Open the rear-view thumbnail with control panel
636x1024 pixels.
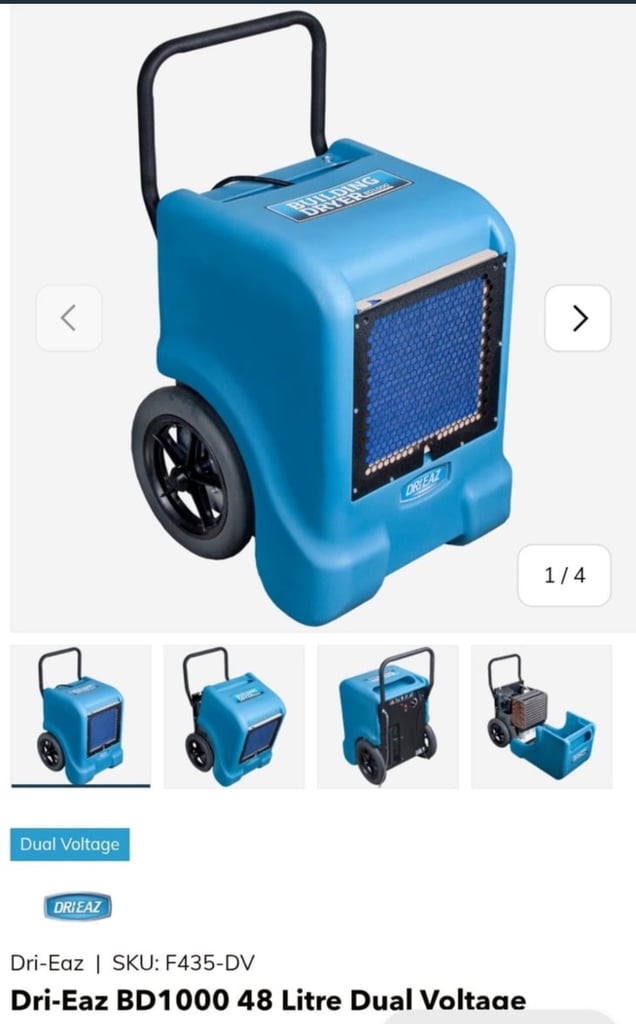(388, 716)
